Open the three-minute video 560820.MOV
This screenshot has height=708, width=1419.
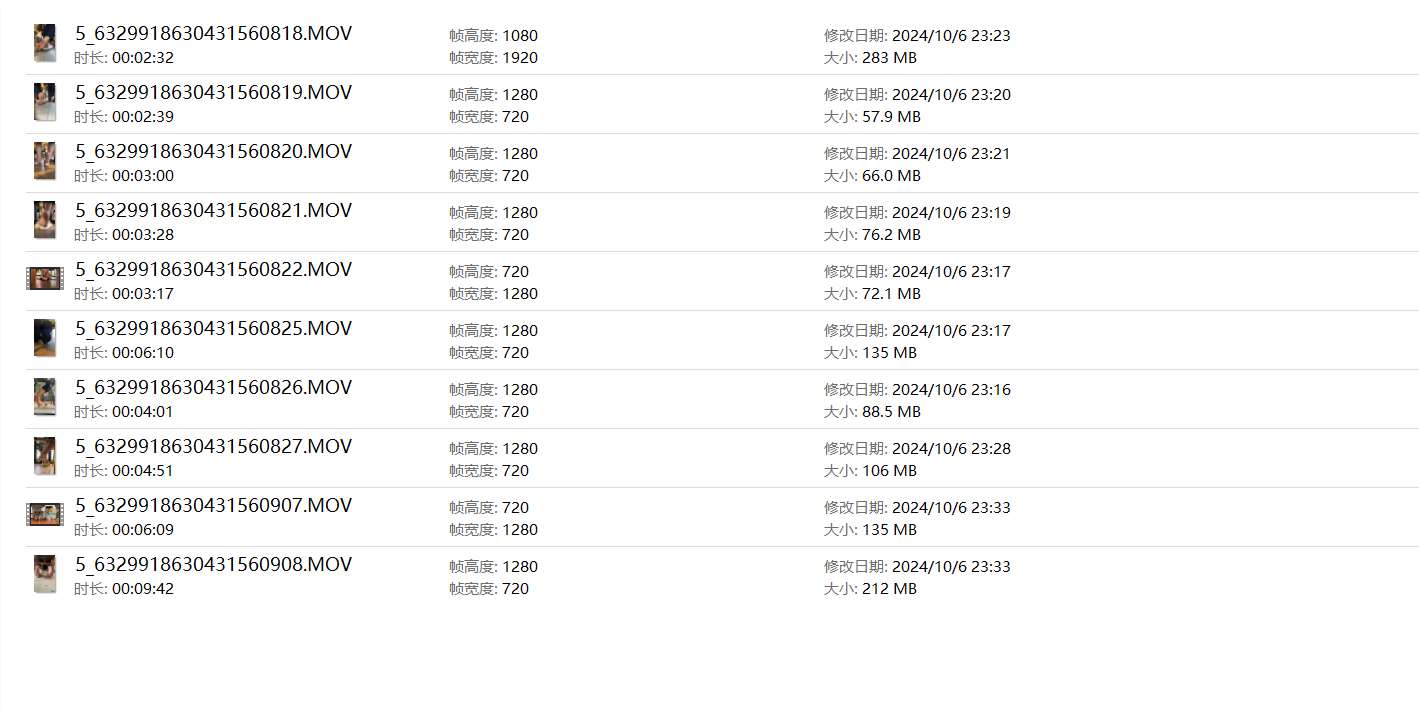213,152
